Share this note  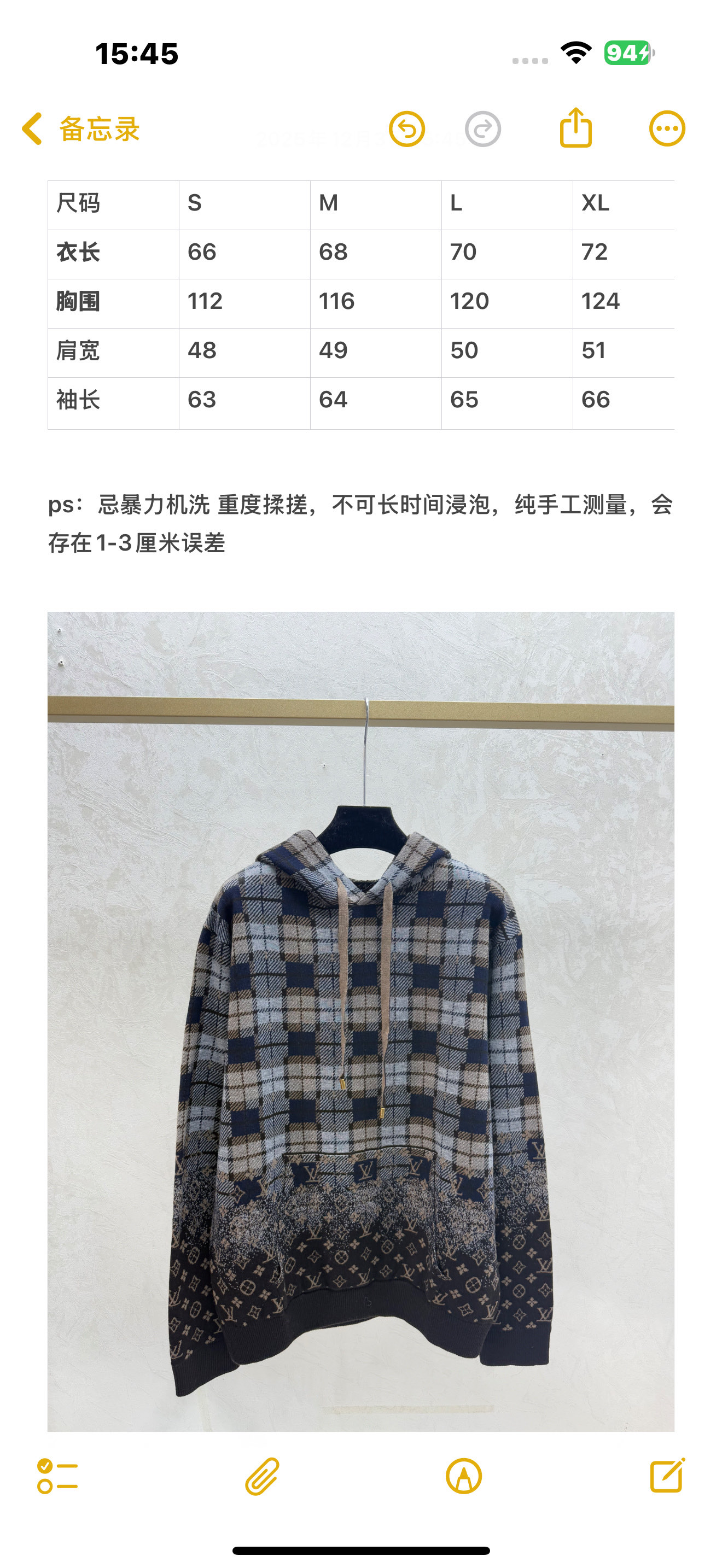pyautogui.click(x=575, y=128)
